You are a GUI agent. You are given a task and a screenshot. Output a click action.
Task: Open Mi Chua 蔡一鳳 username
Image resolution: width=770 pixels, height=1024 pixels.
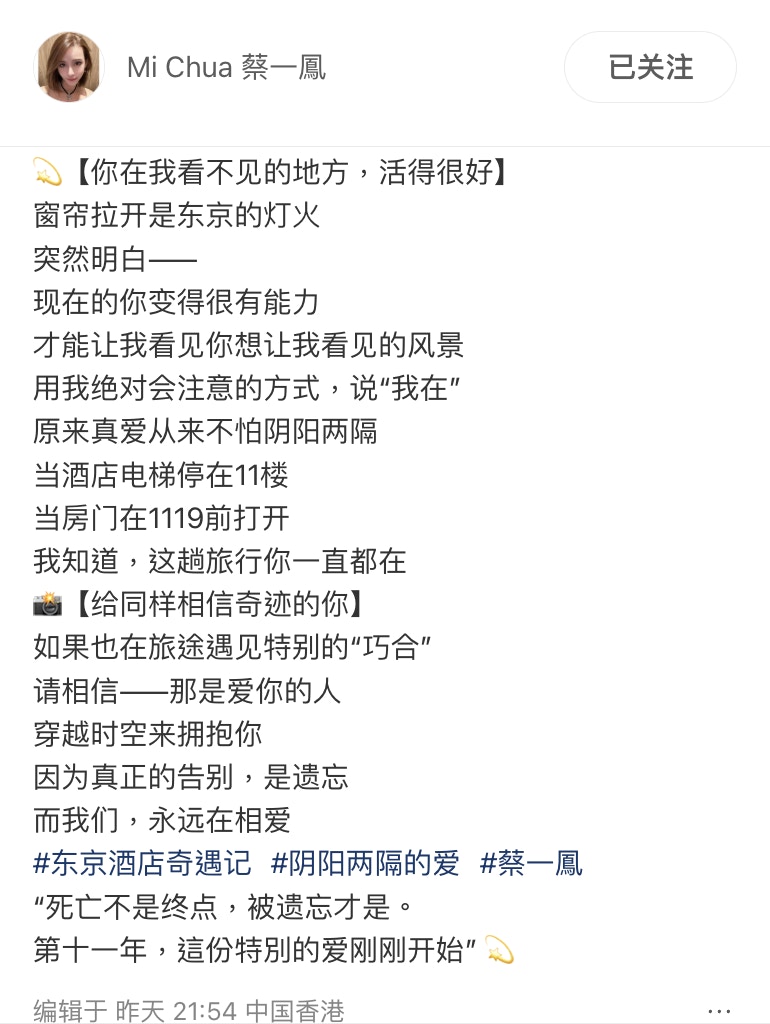[x=226, y=68]
